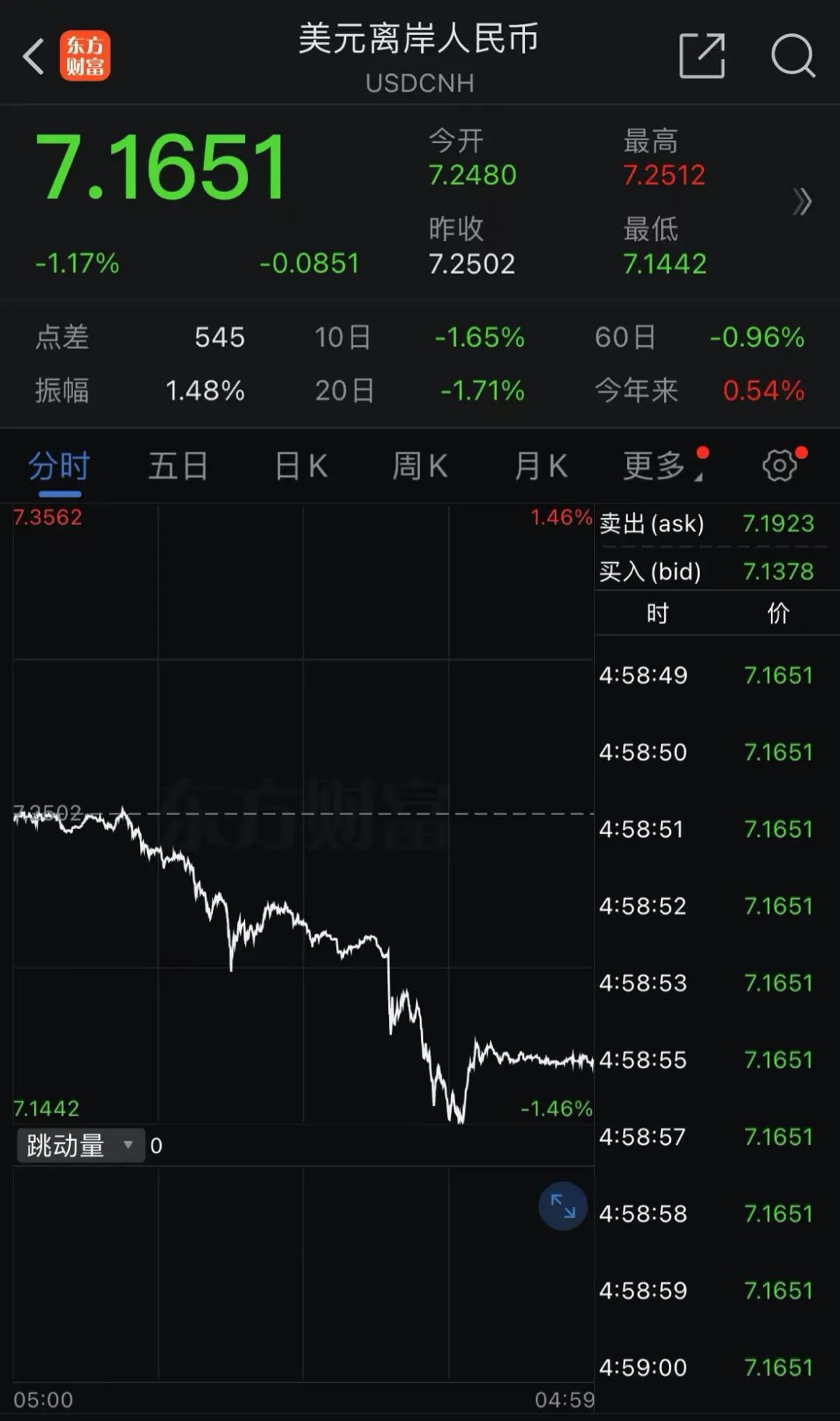This screenshot has height=1421, width=840.
Task: Switch to the 周K chart tab
Action: coord(420,467)
